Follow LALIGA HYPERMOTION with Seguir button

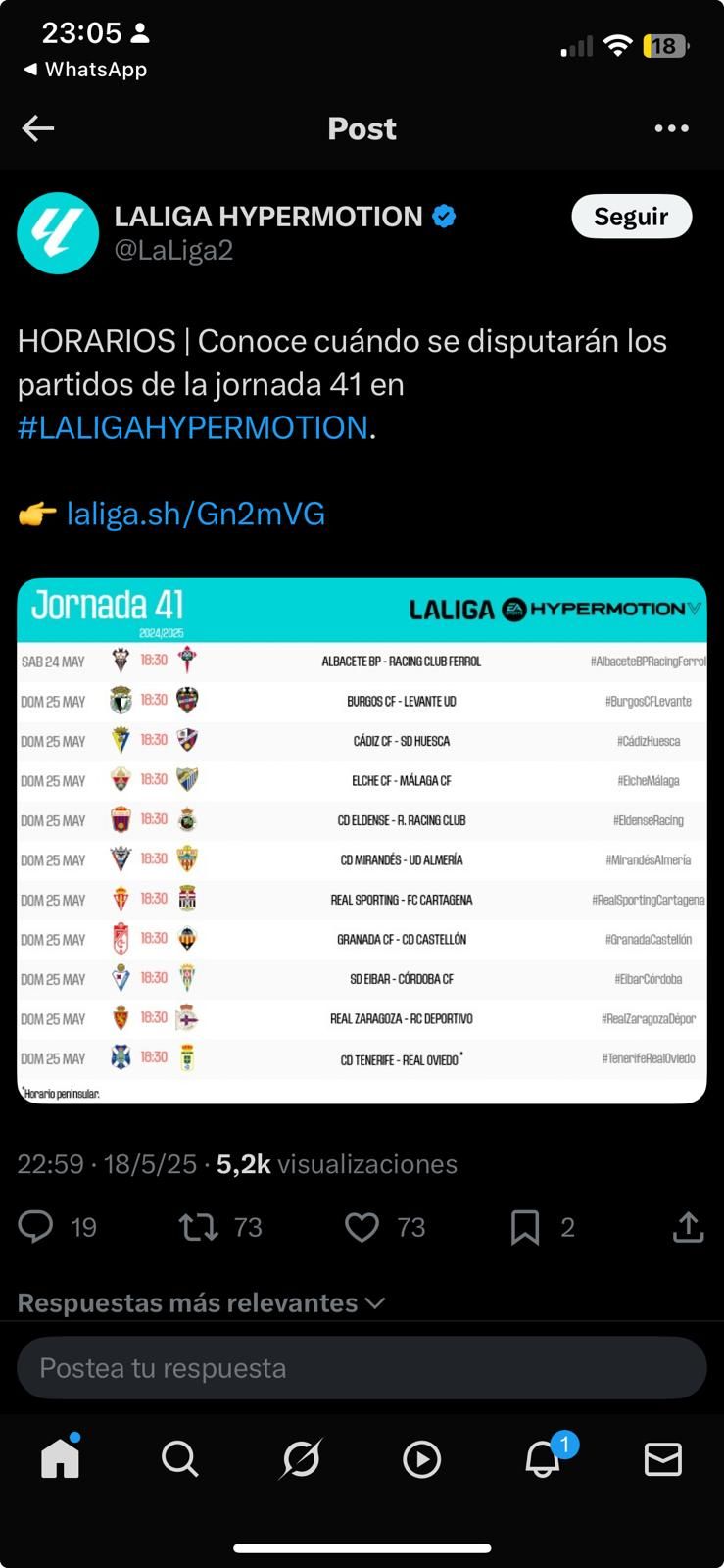631,217
